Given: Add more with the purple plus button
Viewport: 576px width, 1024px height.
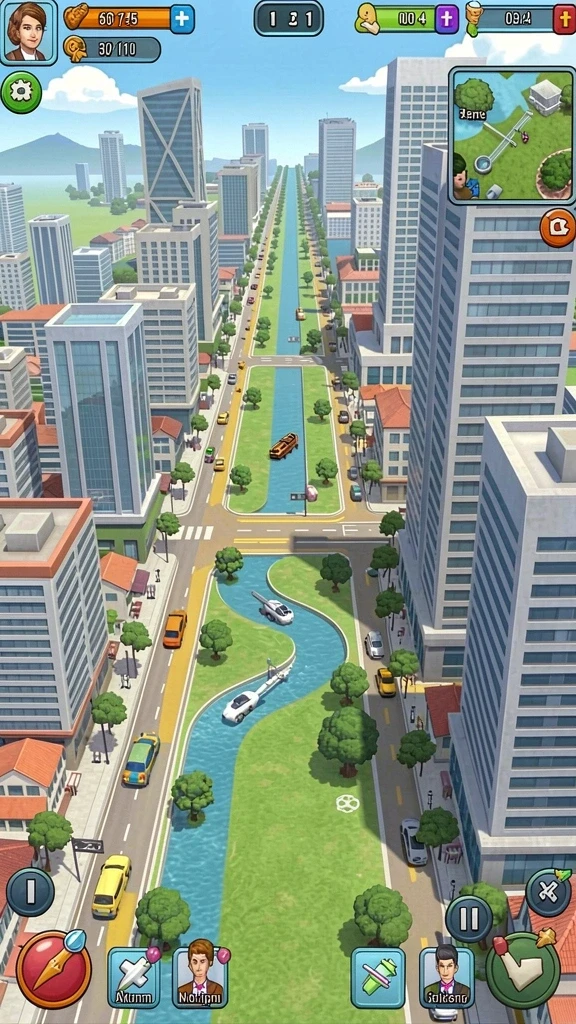Looking at the screenshot, I should coord(447,19).
